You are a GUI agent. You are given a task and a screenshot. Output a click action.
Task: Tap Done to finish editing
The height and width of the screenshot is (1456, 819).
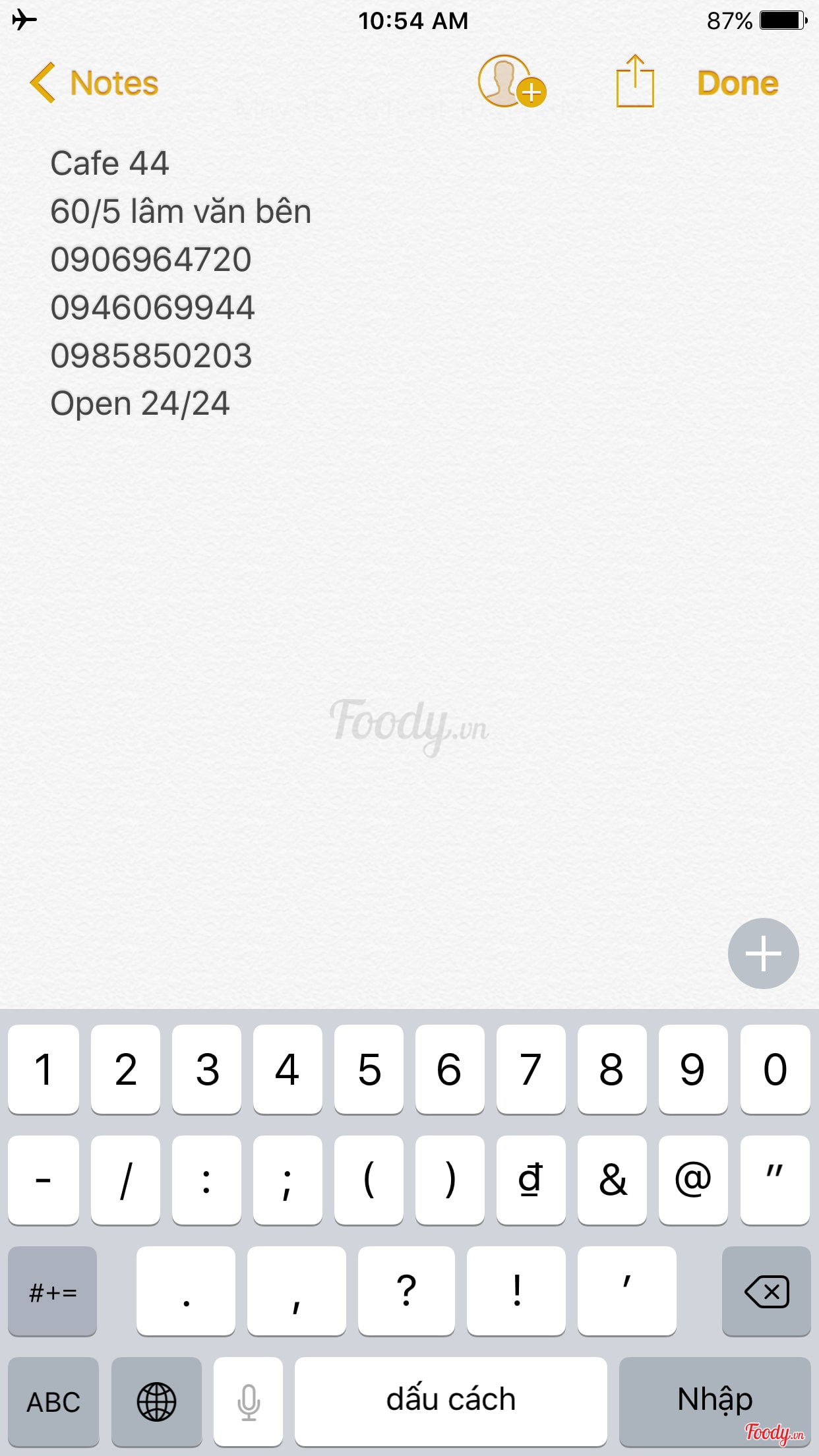(737, 84)
